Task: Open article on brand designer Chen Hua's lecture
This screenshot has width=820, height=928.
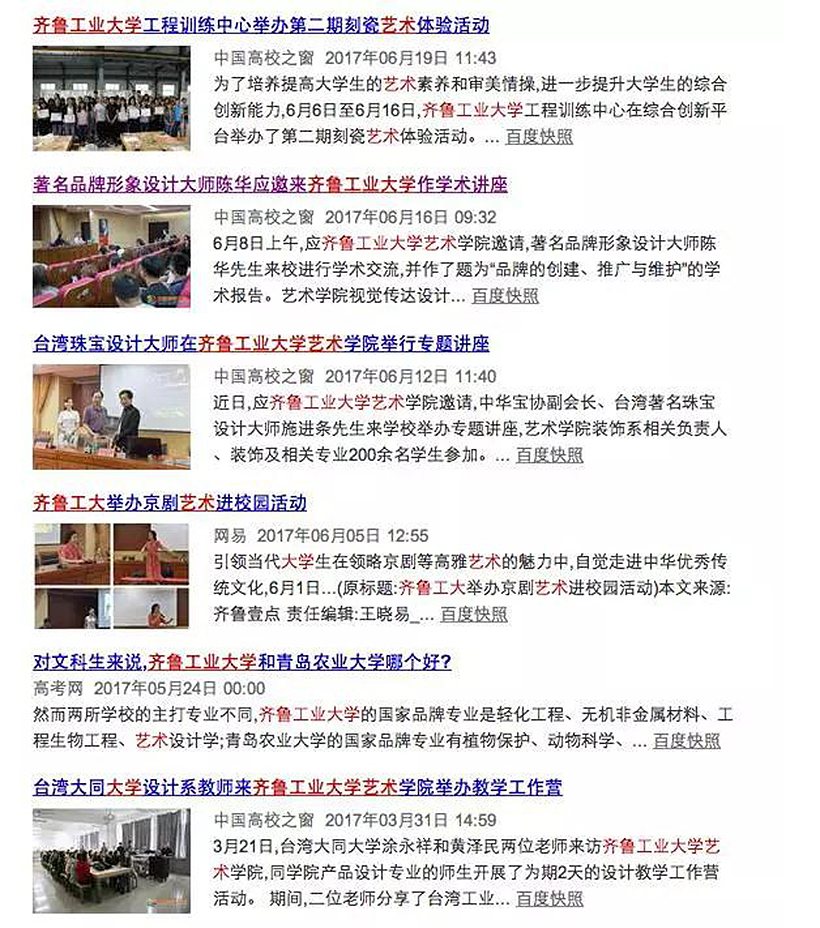Action: coord(270,185)
